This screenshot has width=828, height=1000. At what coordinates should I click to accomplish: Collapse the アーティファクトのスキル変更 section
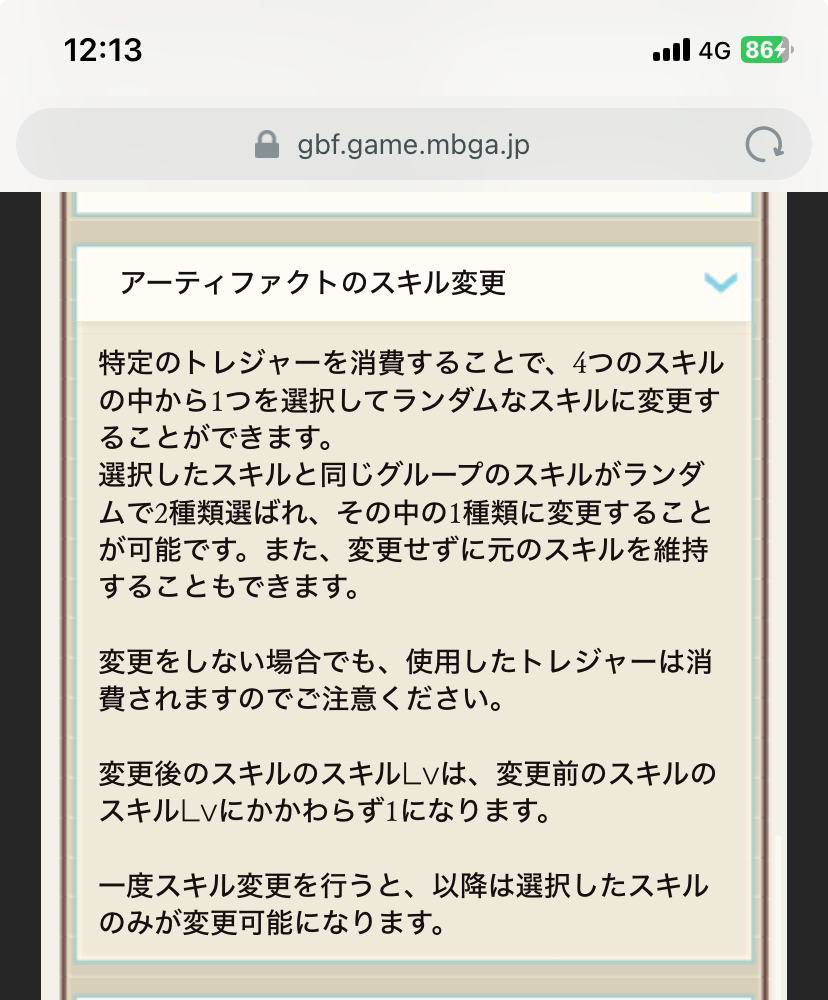coord(719,283)
